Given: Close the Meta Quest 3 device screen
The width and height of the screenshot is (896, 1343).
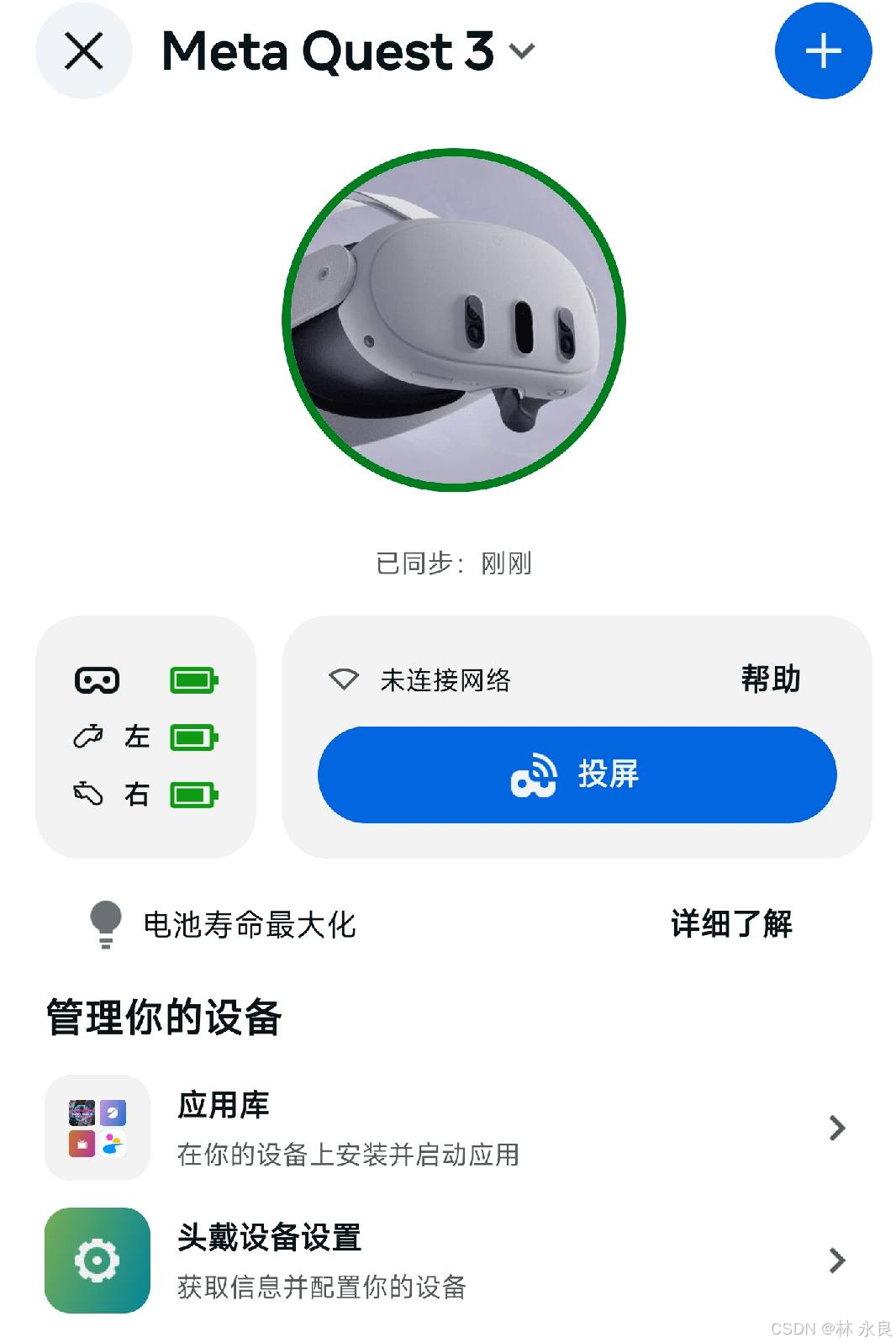Looking at the screenshot, I should [83, 51].
